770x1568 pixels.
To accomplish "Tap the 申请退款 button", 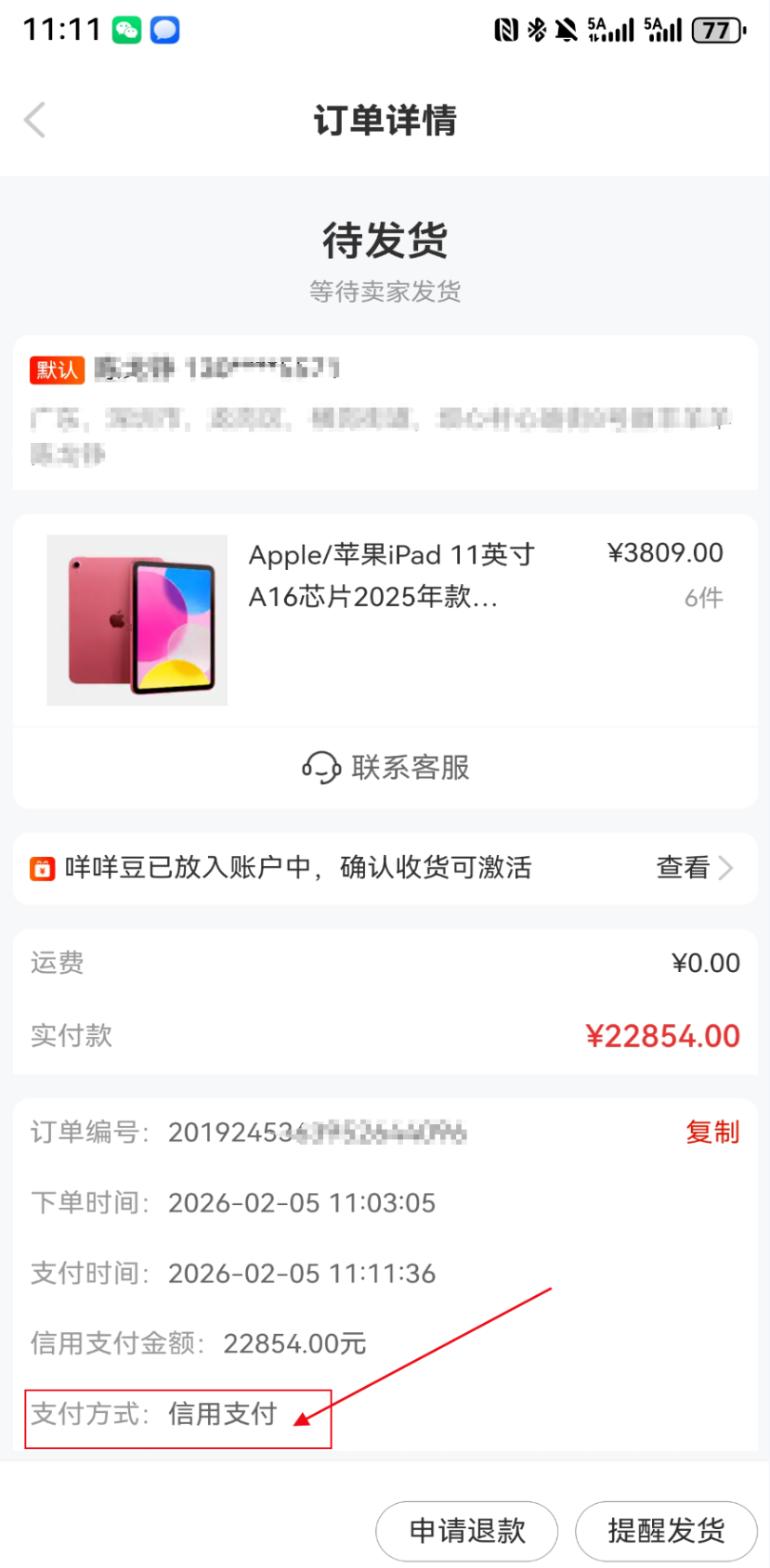I will click(466, 1531).
